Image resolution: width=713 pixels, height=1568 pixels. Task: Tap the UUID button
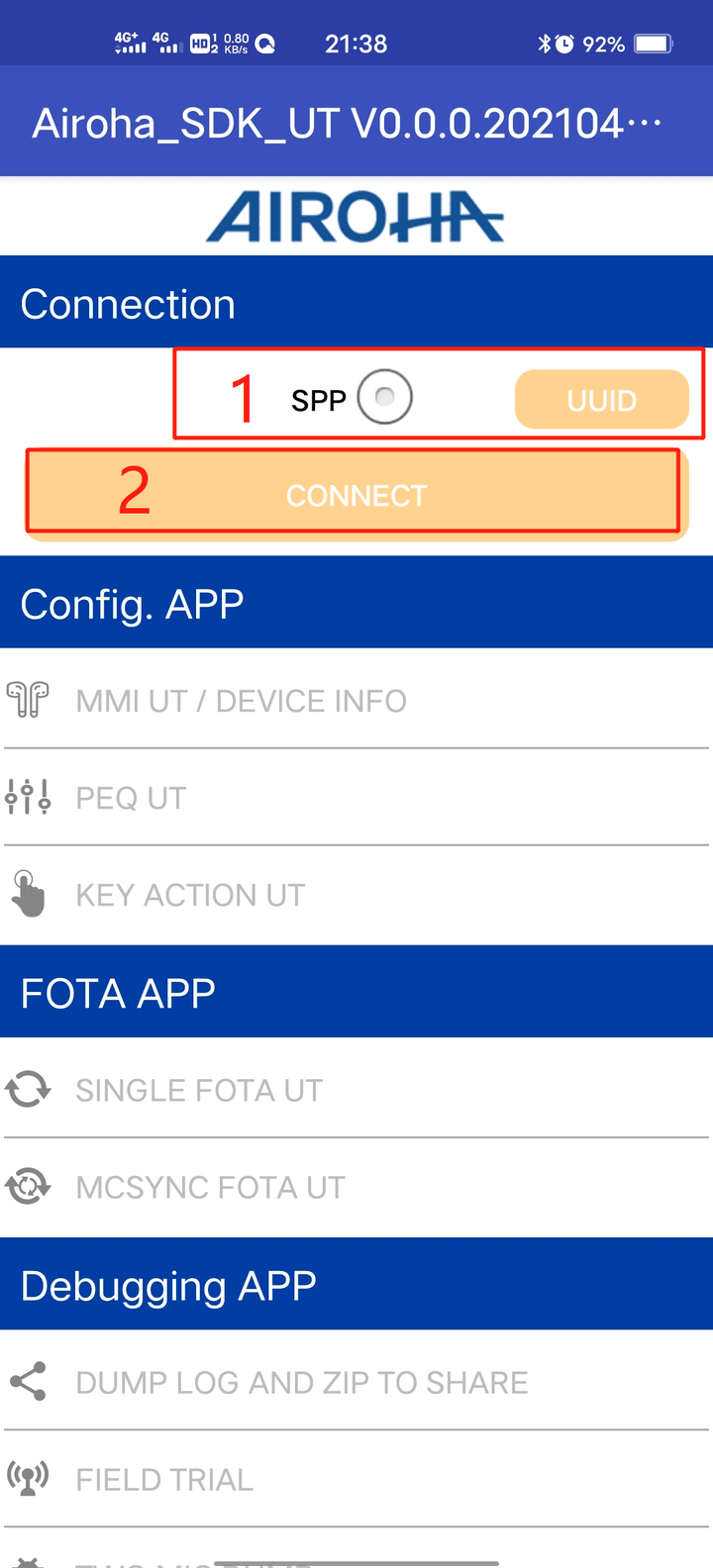click(x=601, y=400)
